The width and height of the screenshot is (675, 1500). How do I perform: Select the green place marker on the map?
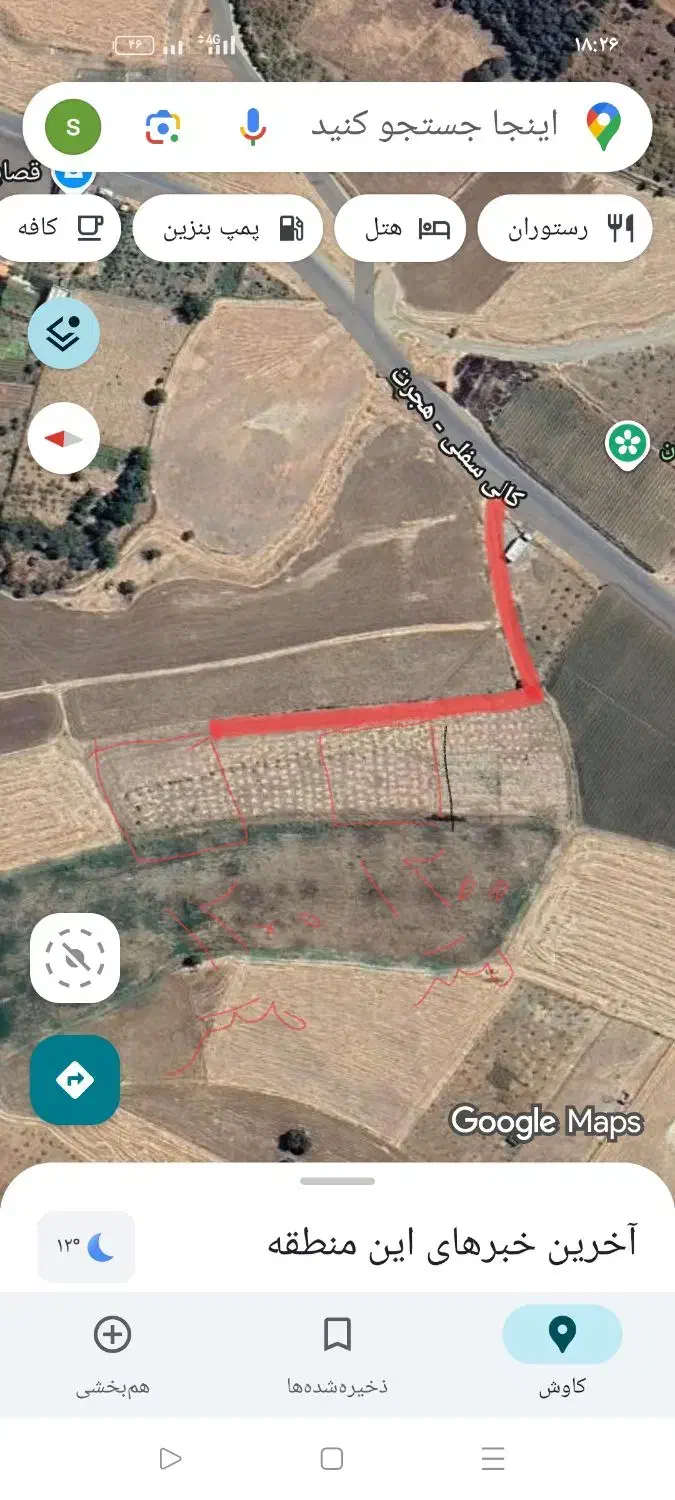628,443
